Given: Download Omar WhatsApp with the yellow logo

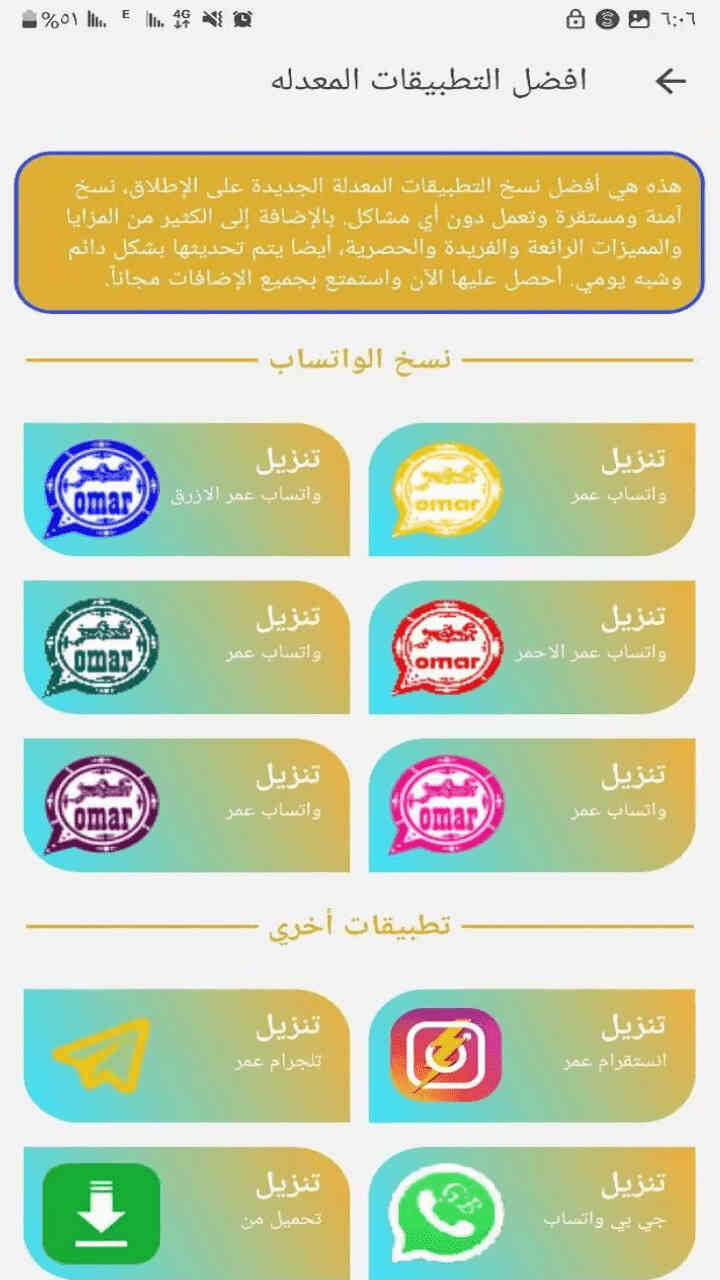Looking at the screenshot, I should tap(532, 489).
